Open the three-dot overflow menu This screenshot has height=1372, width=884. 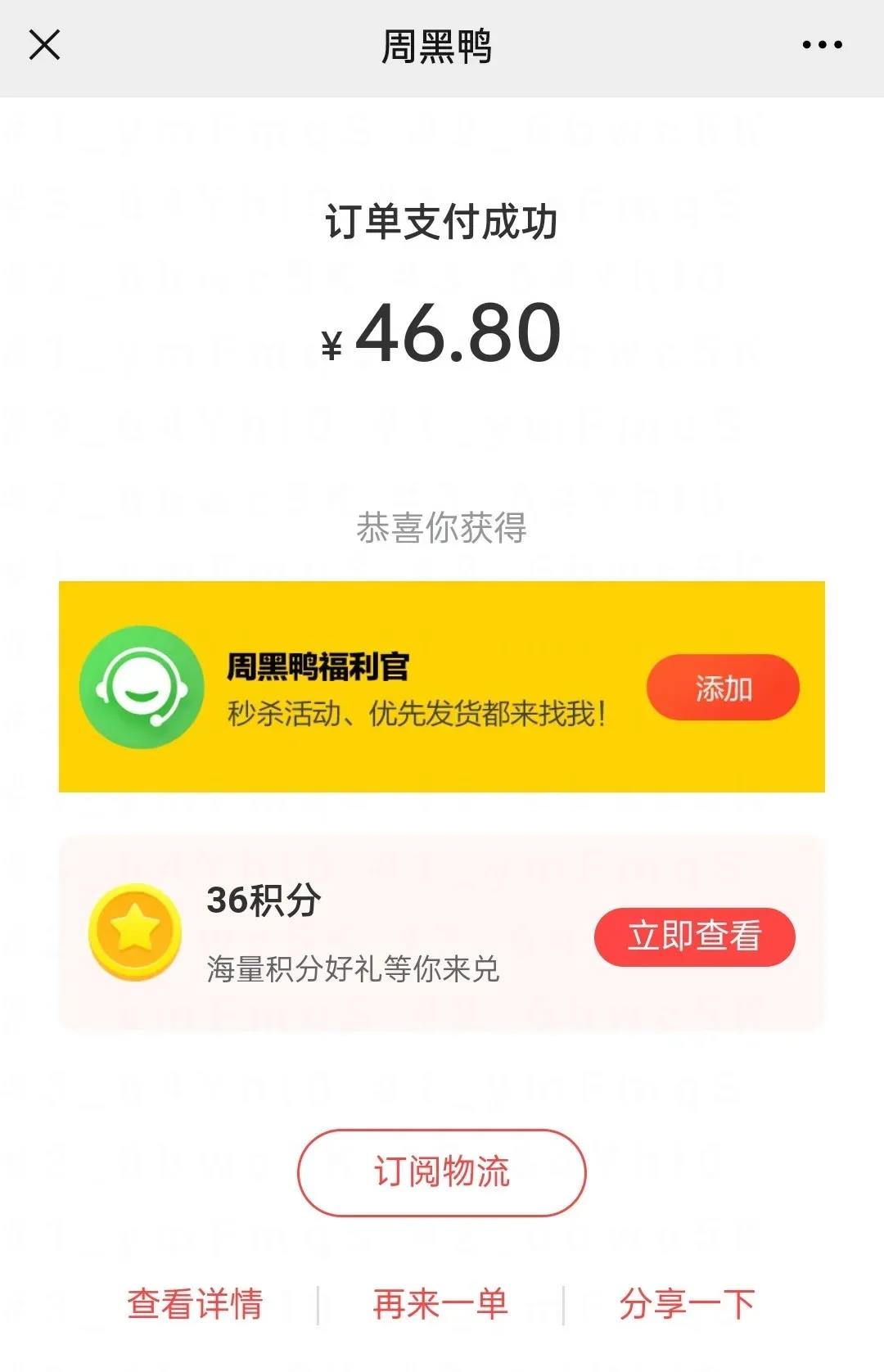coord(822,45)
